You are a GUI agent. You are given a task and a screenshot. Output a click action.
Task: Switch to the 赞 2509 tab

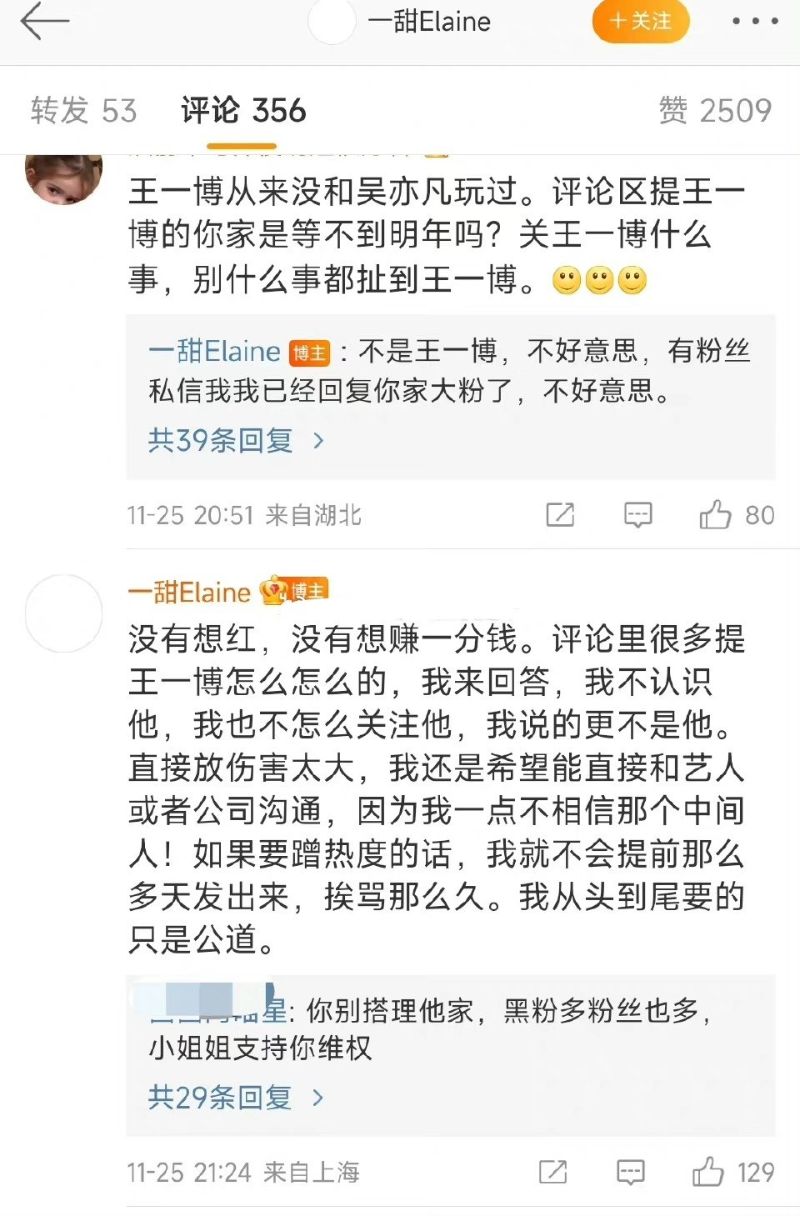[x=714, y=110]
